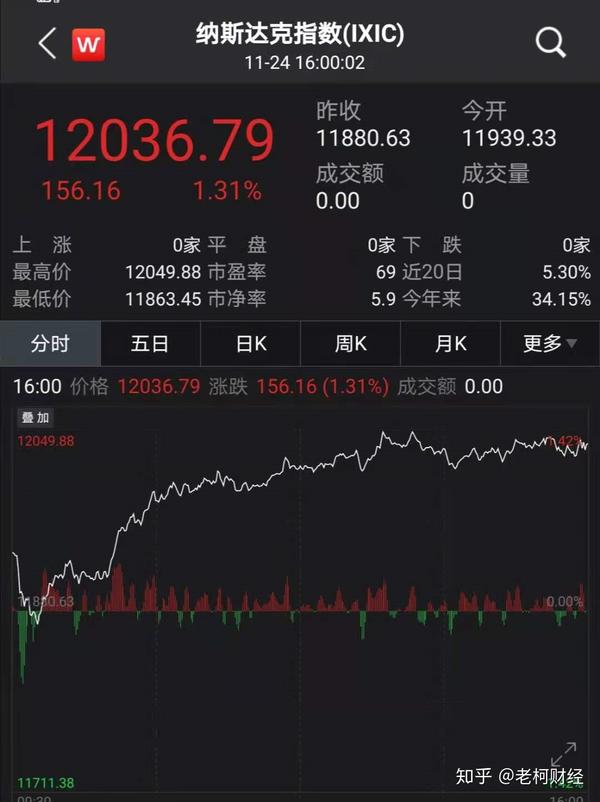The height and width of the screenshot is (802, 600).
Task: Switch to the 五日 tab
Action: pos(150,344)
